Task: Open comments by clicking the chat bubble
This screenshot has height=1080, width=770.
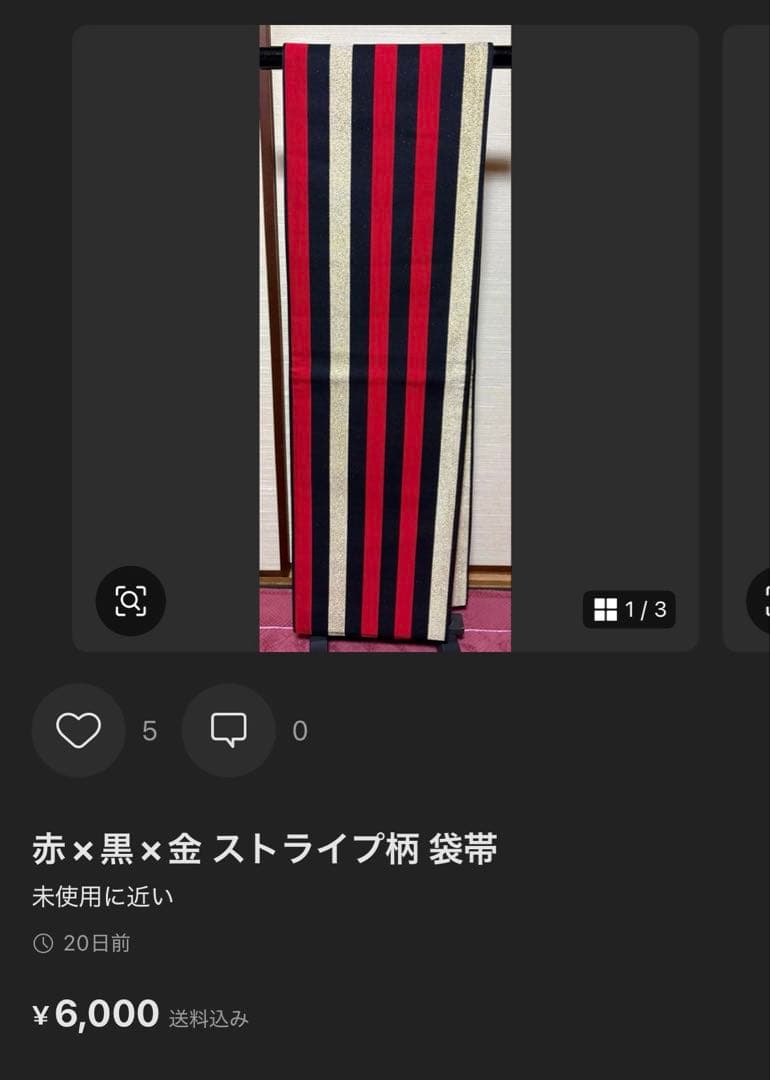Action: point(228,731)
